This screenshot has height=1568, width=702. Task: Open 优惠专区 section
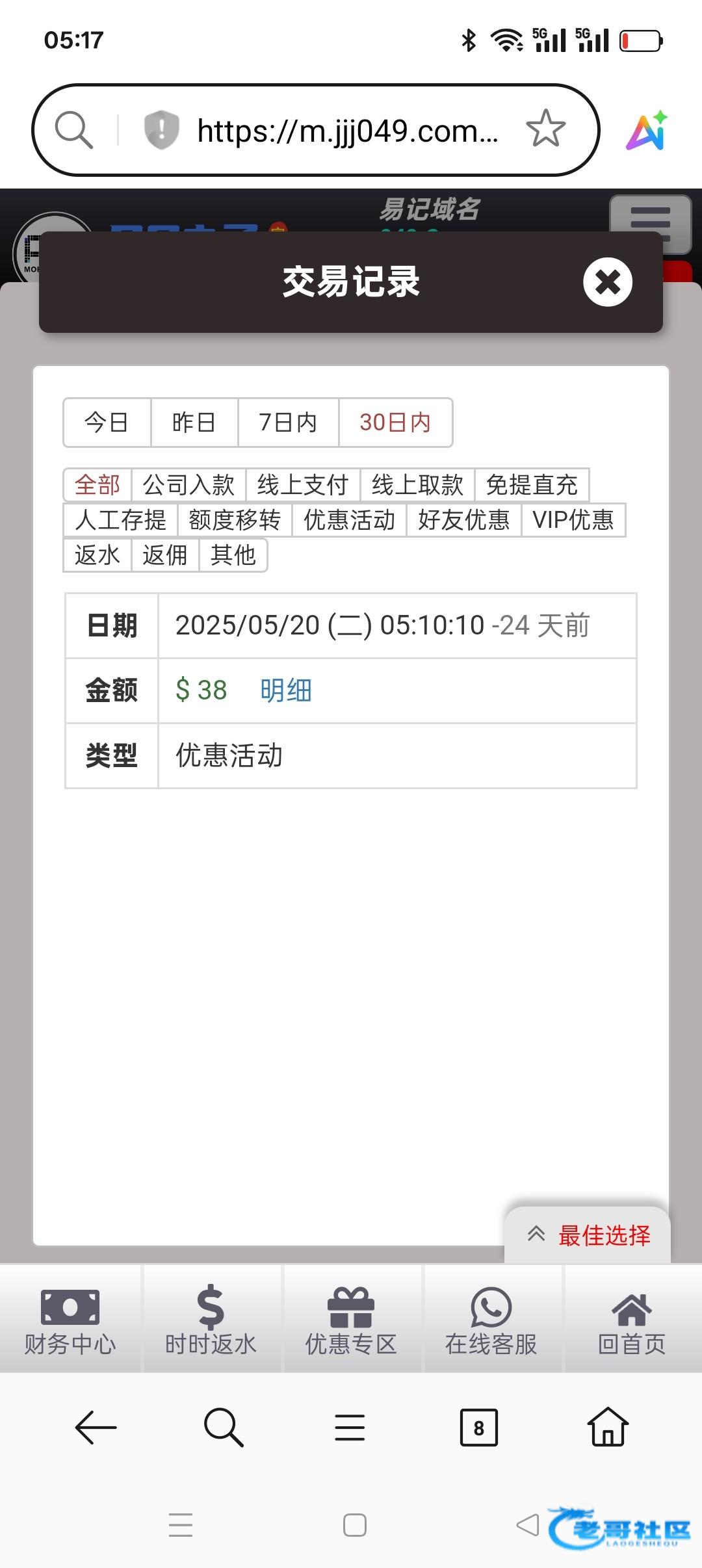coord(351,1320)
